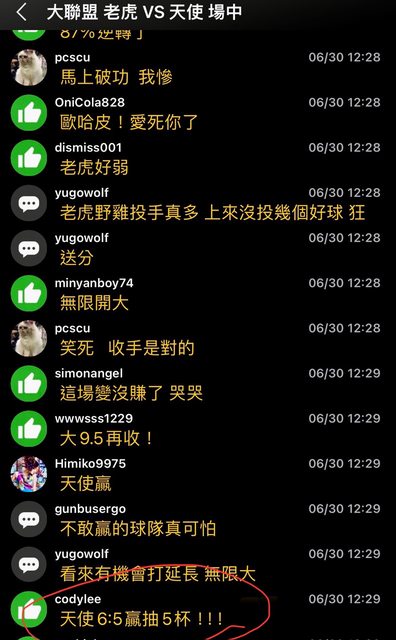Open gunbusergo's comment 不敢贏的球隊真可怕
Screen dimensions: 396x640
tap(138, 529)
